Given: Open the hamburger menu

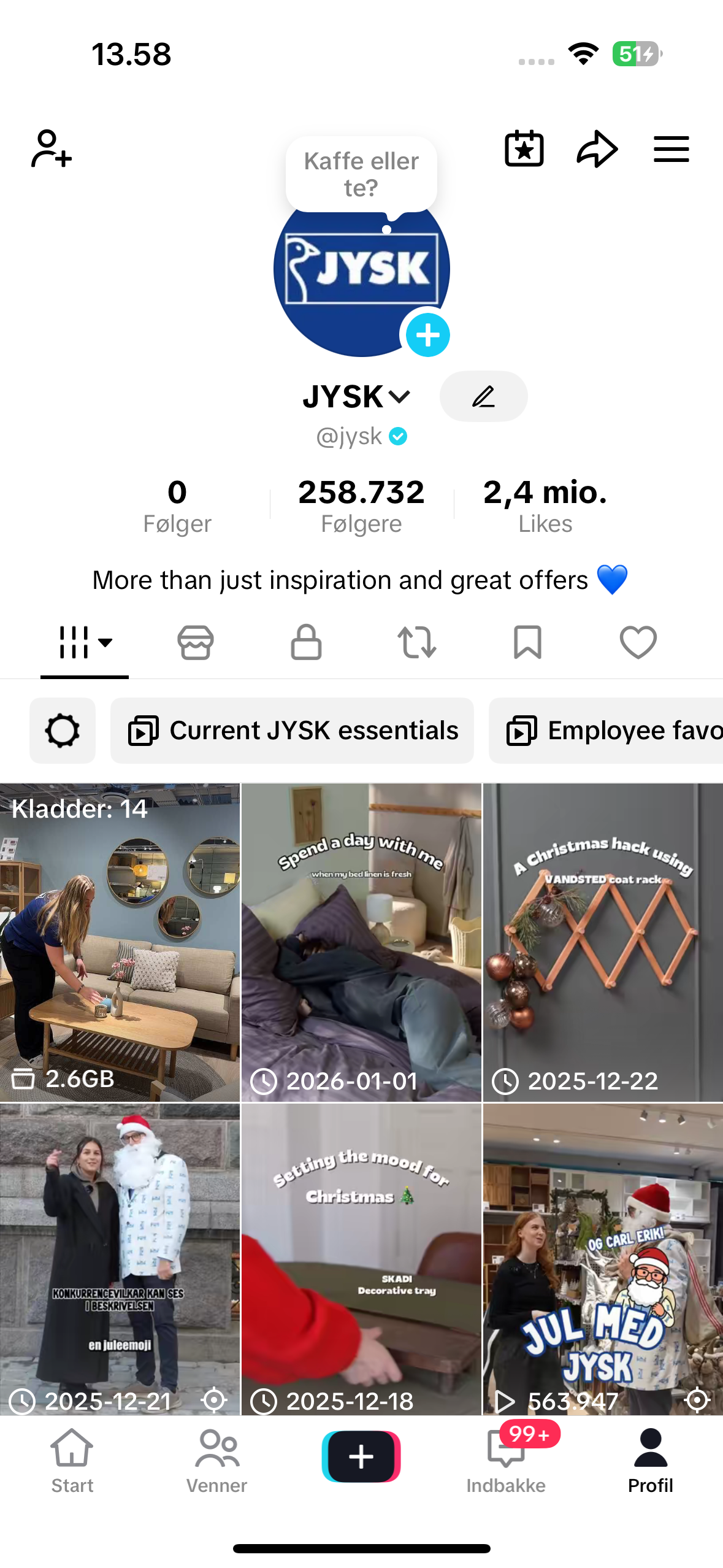Looking at the screenshot, I should 671,149.
